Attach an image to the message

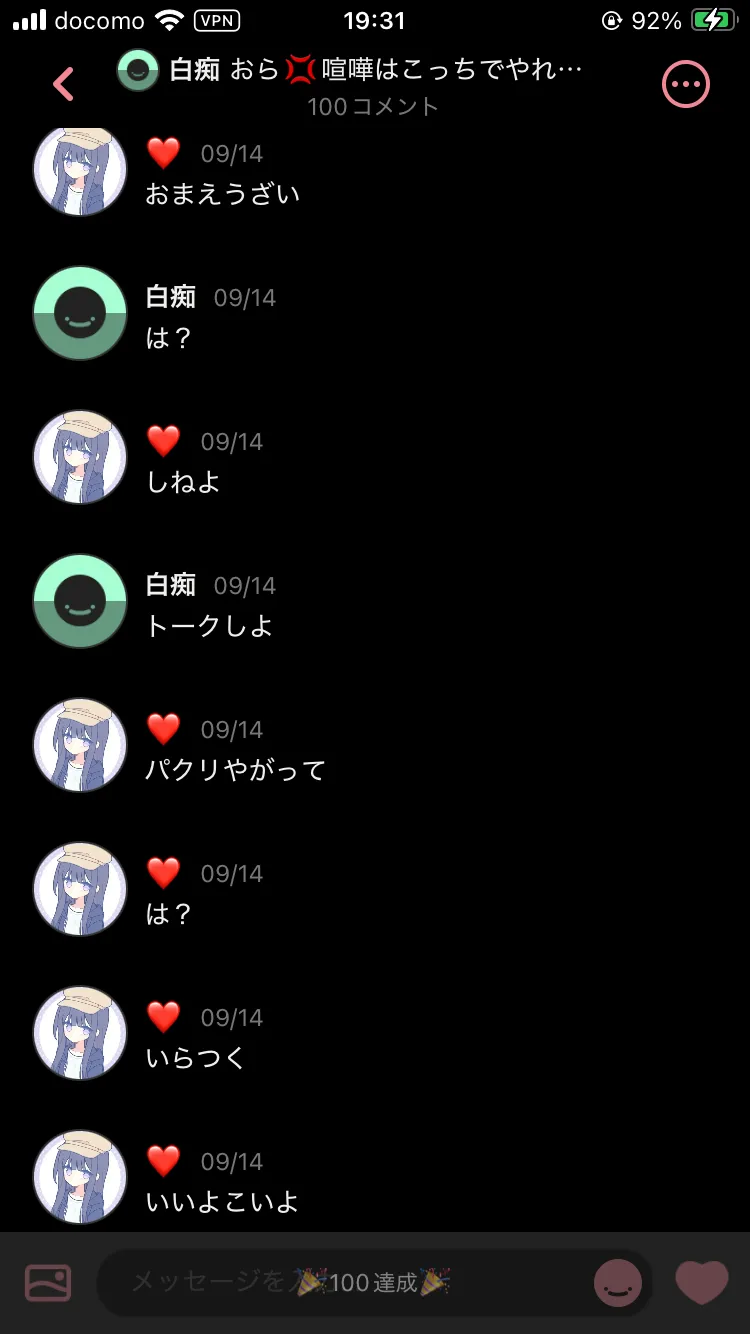(48, 1282)
